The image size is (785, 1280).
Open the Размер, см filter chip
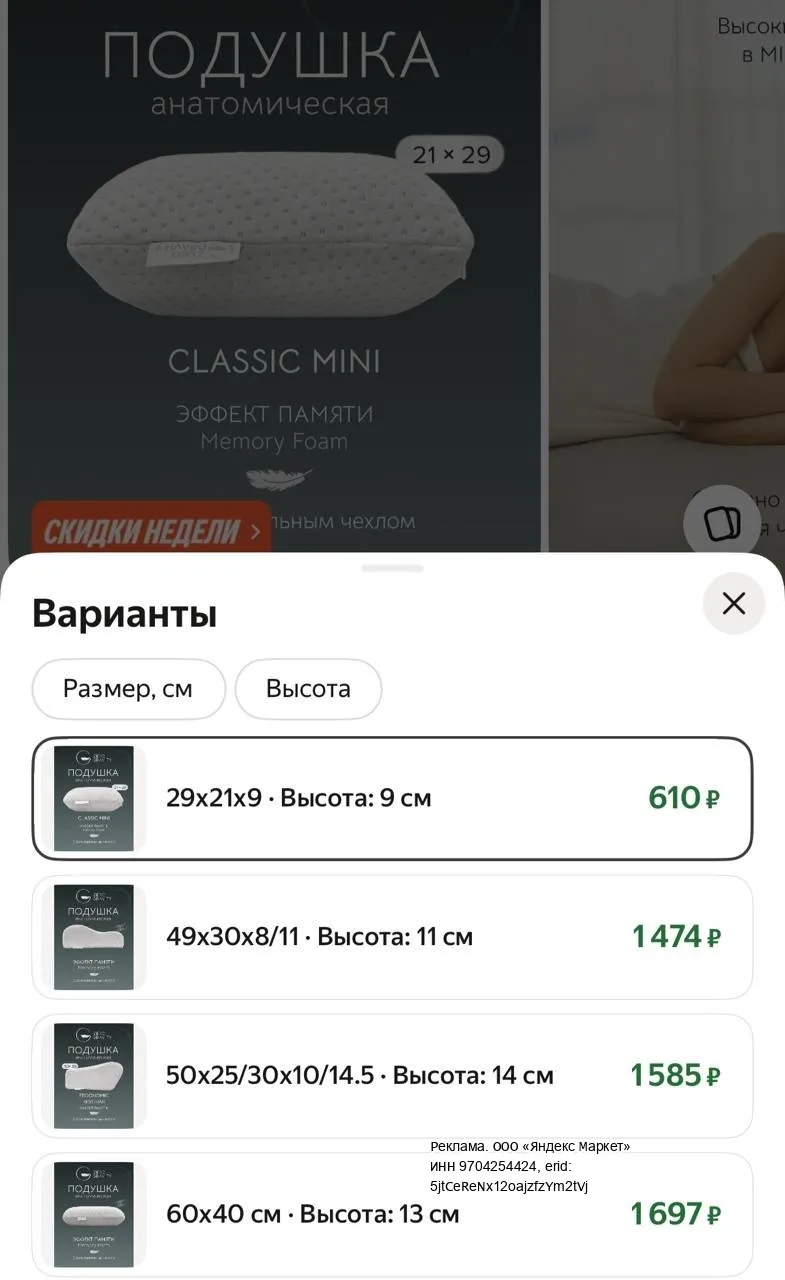click(128, 689)
